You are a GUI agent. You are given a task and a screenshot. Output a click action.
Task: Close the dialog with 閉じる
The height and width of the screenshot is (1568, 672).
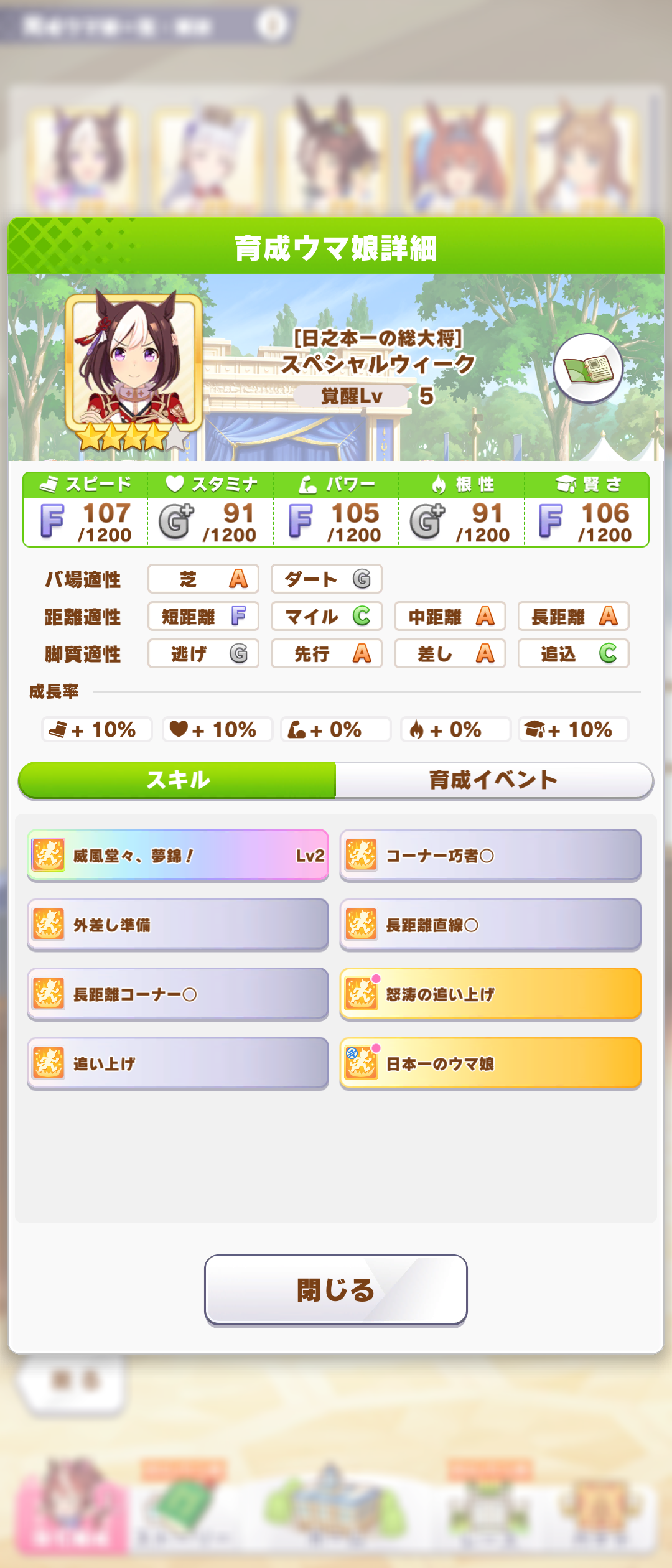tap(336, 1290)
